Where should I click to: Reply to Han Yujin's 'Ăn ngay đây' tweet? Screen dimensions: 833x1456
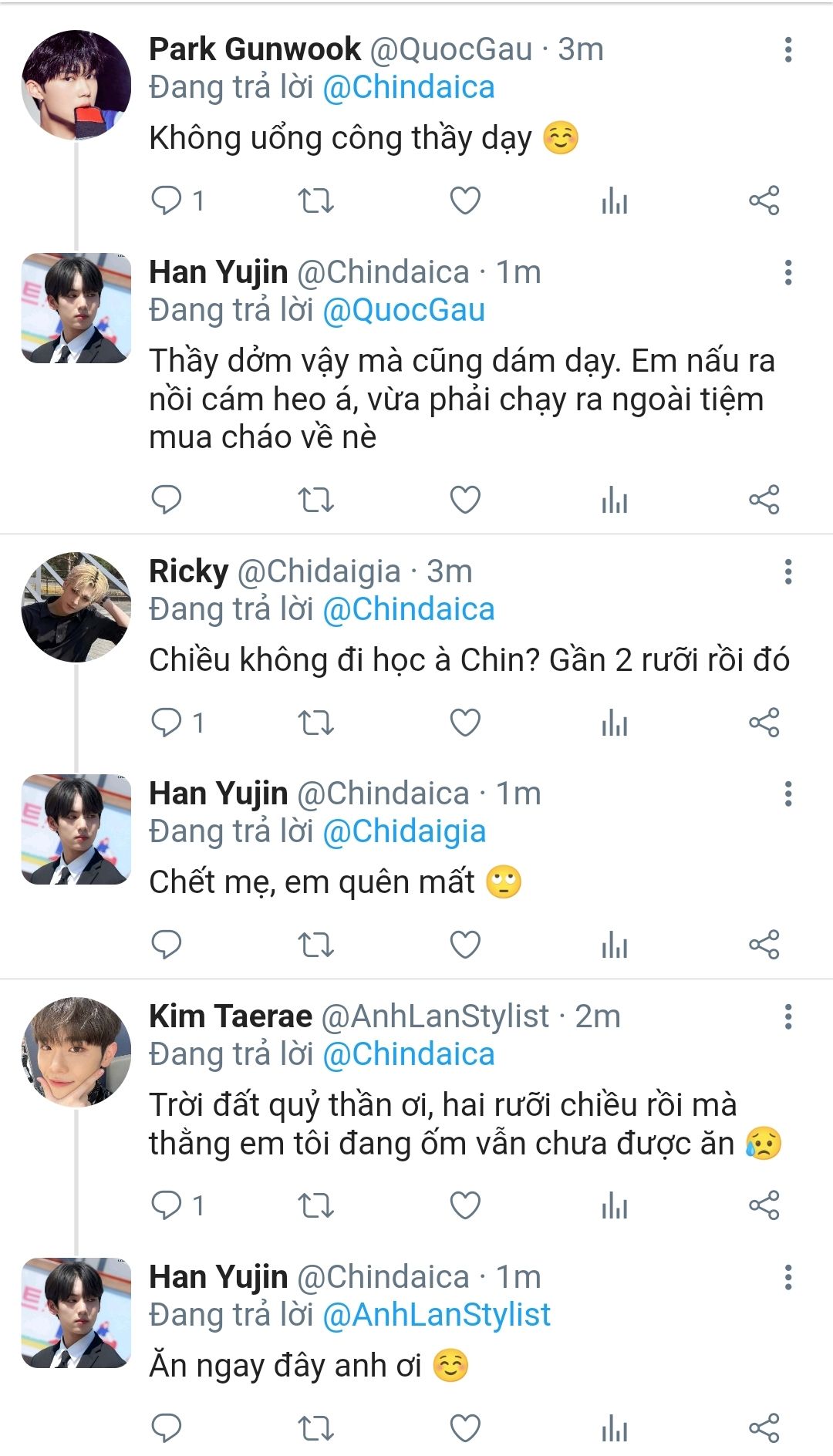[x=167, y=1428]
